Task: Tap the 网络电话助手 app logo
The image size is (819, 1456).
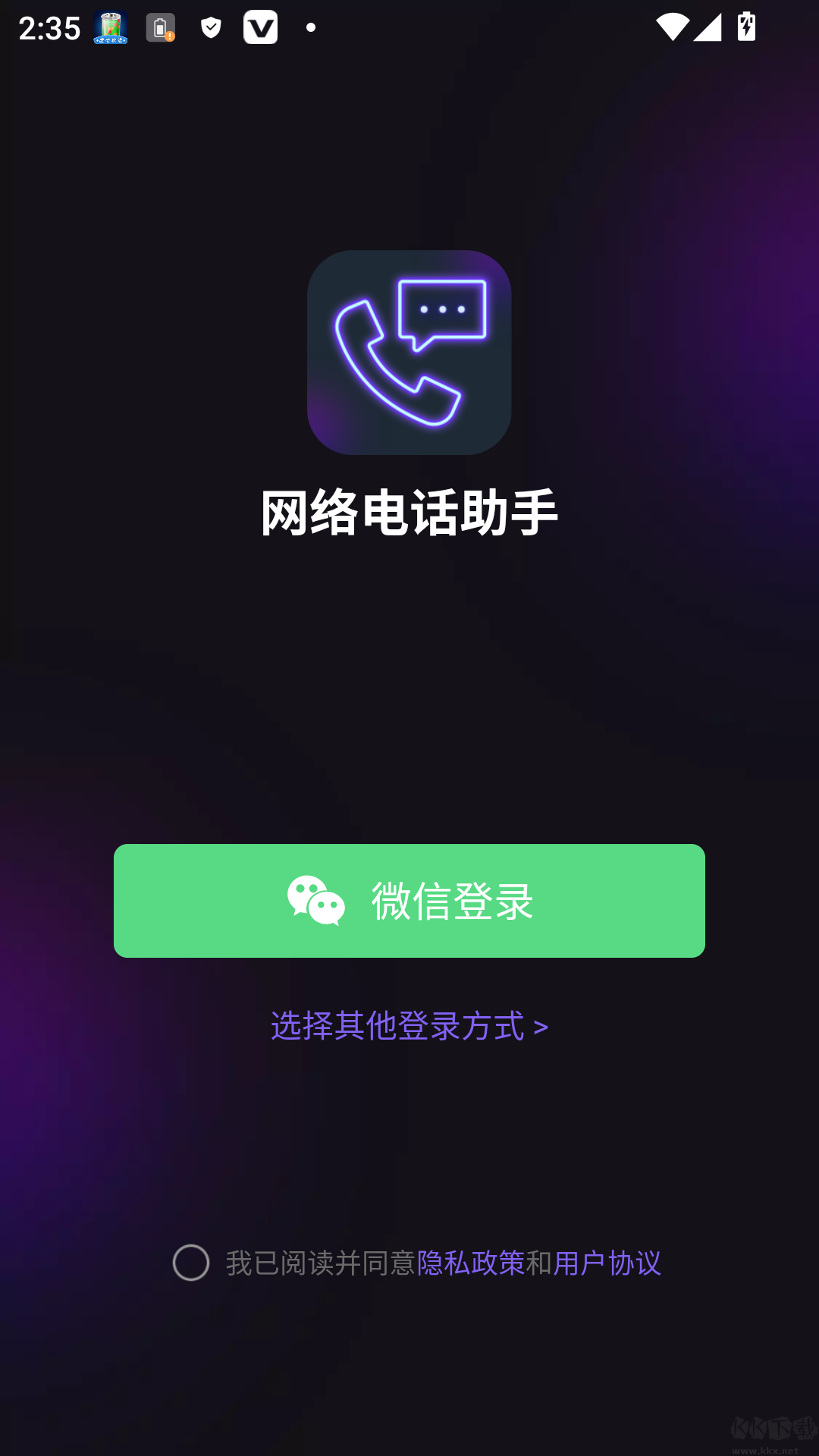Action: tap(409, 351)
